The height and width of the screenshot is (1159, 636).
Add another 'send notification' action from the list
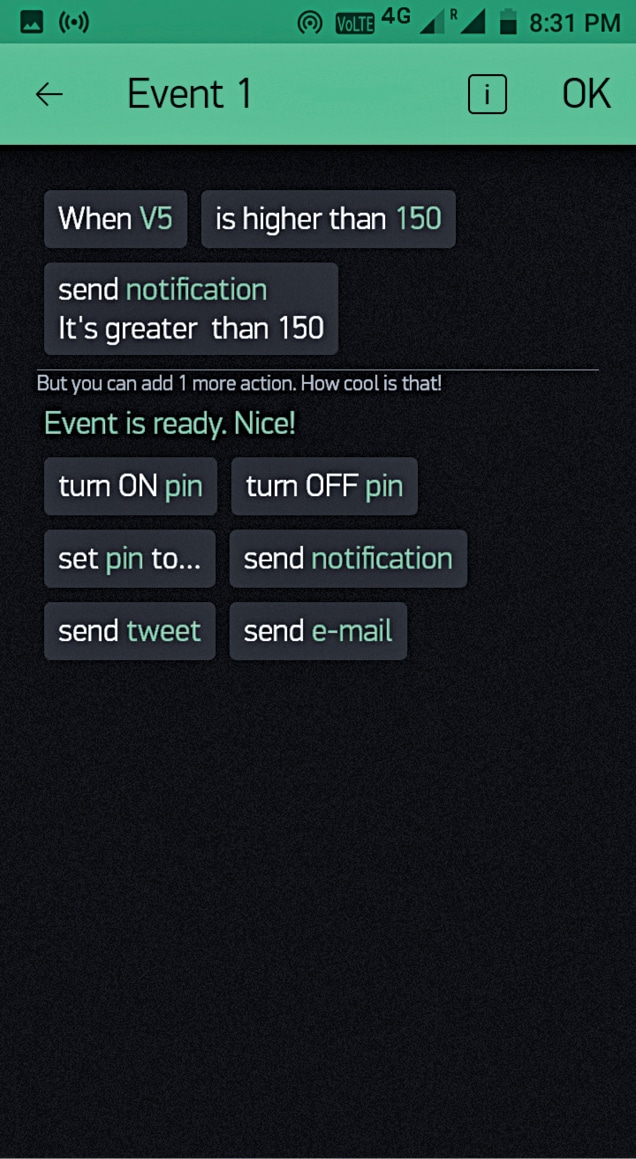[348, 559]
